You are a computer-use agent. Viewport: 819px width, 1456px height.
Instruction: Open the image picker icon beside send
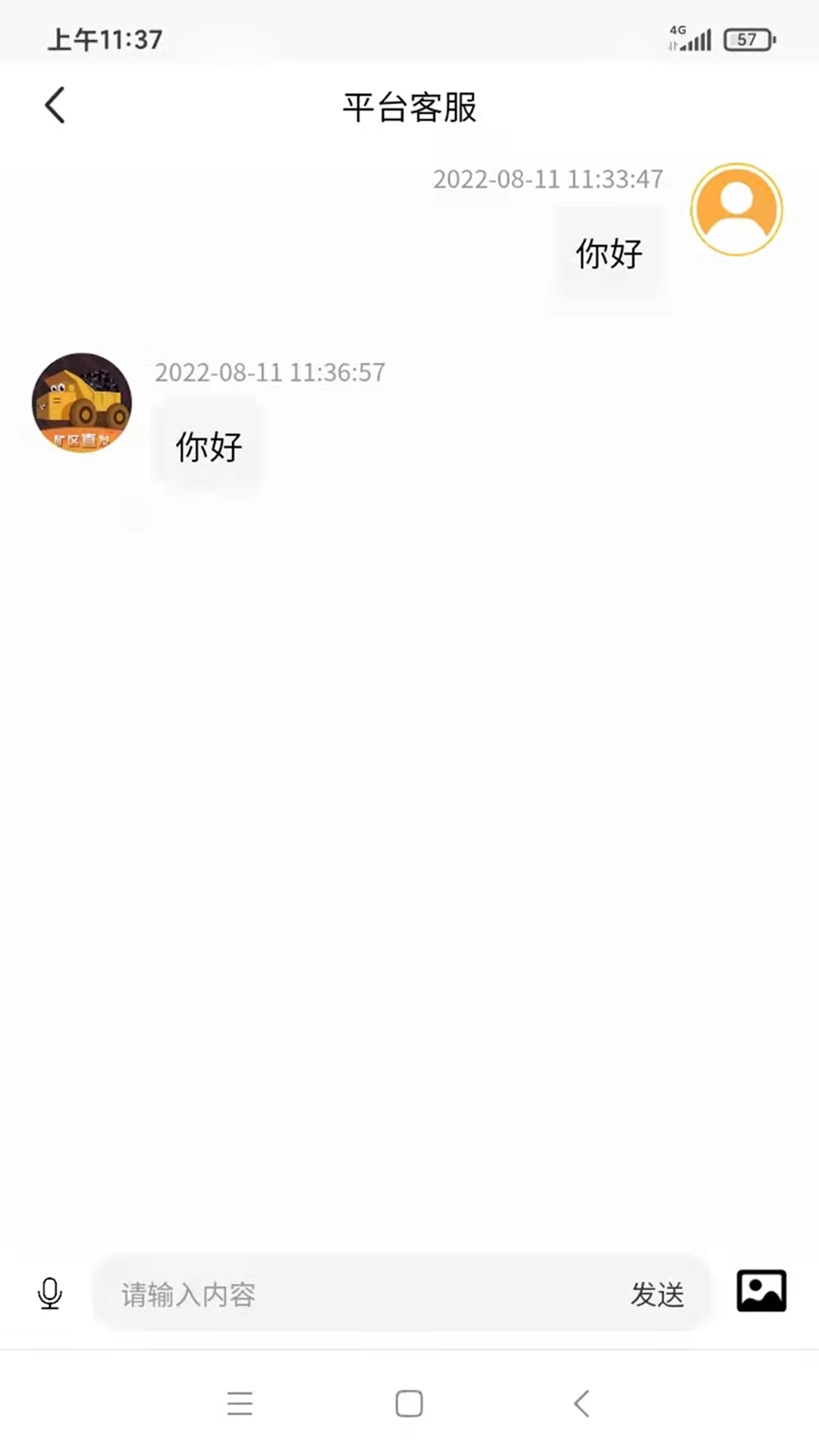(761, 1291)
